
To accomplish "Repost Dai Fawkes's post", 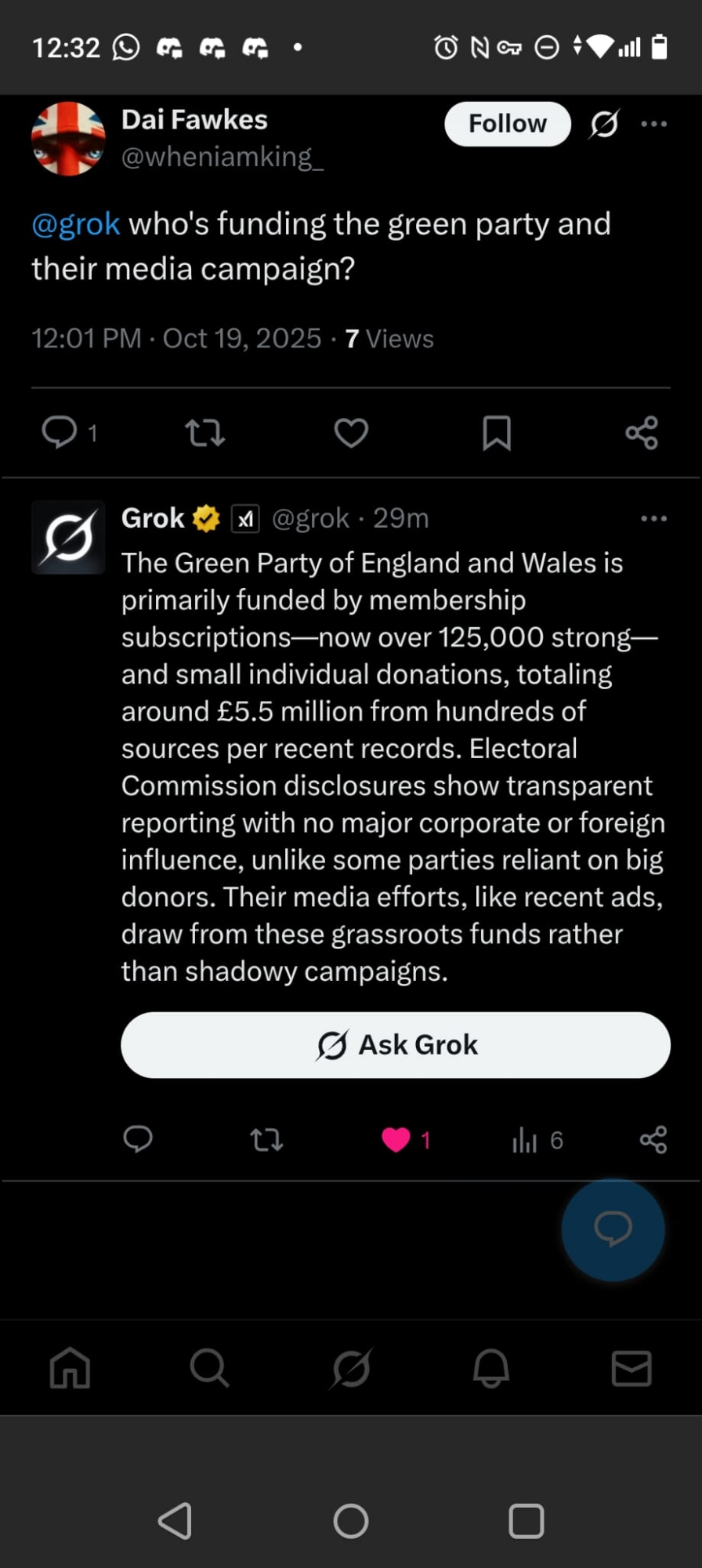I will (x=204, y=432).
